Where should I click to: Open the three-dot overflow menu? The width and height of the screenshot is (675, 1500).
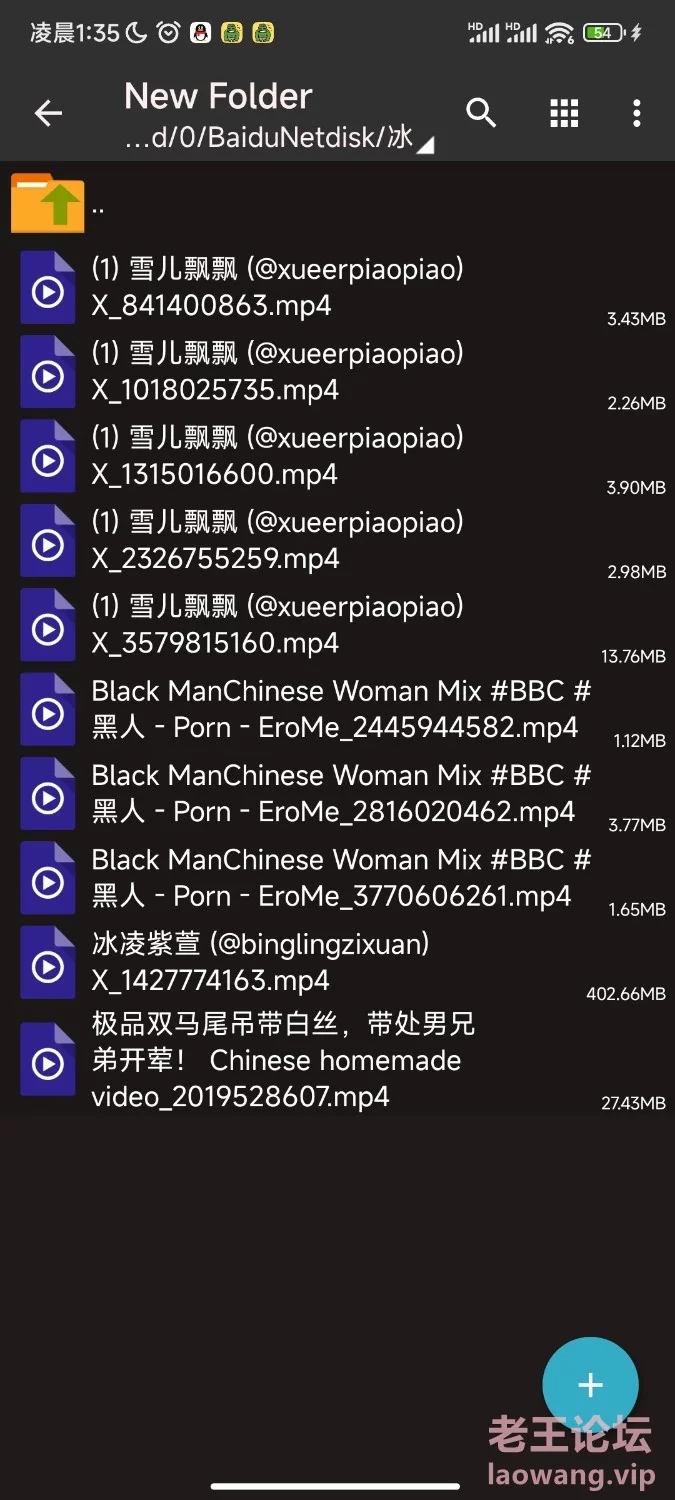(x=637, y=114)
